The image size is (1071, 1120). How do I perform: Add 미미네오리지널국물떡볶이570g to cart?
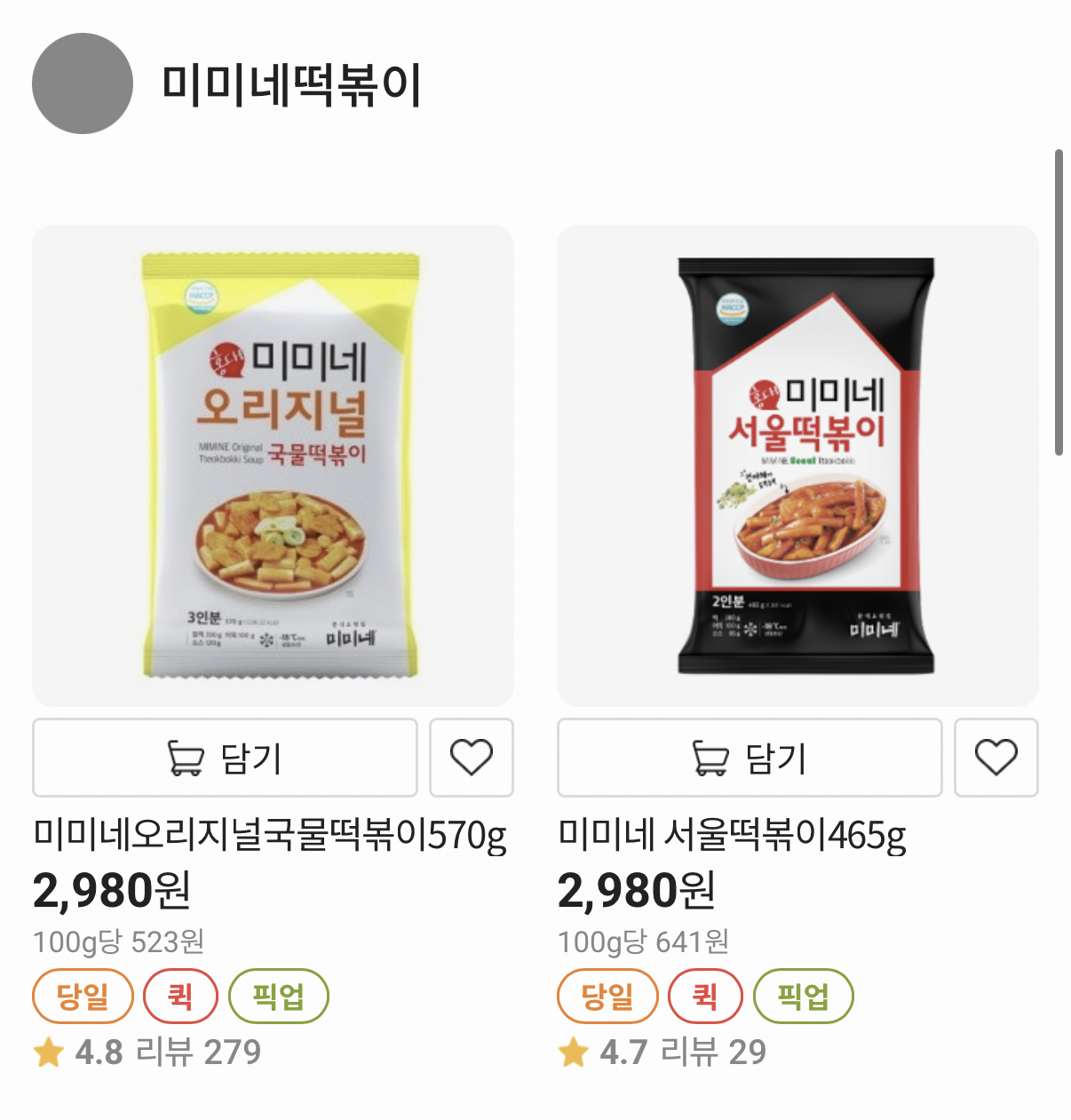[x=225, y=758]
